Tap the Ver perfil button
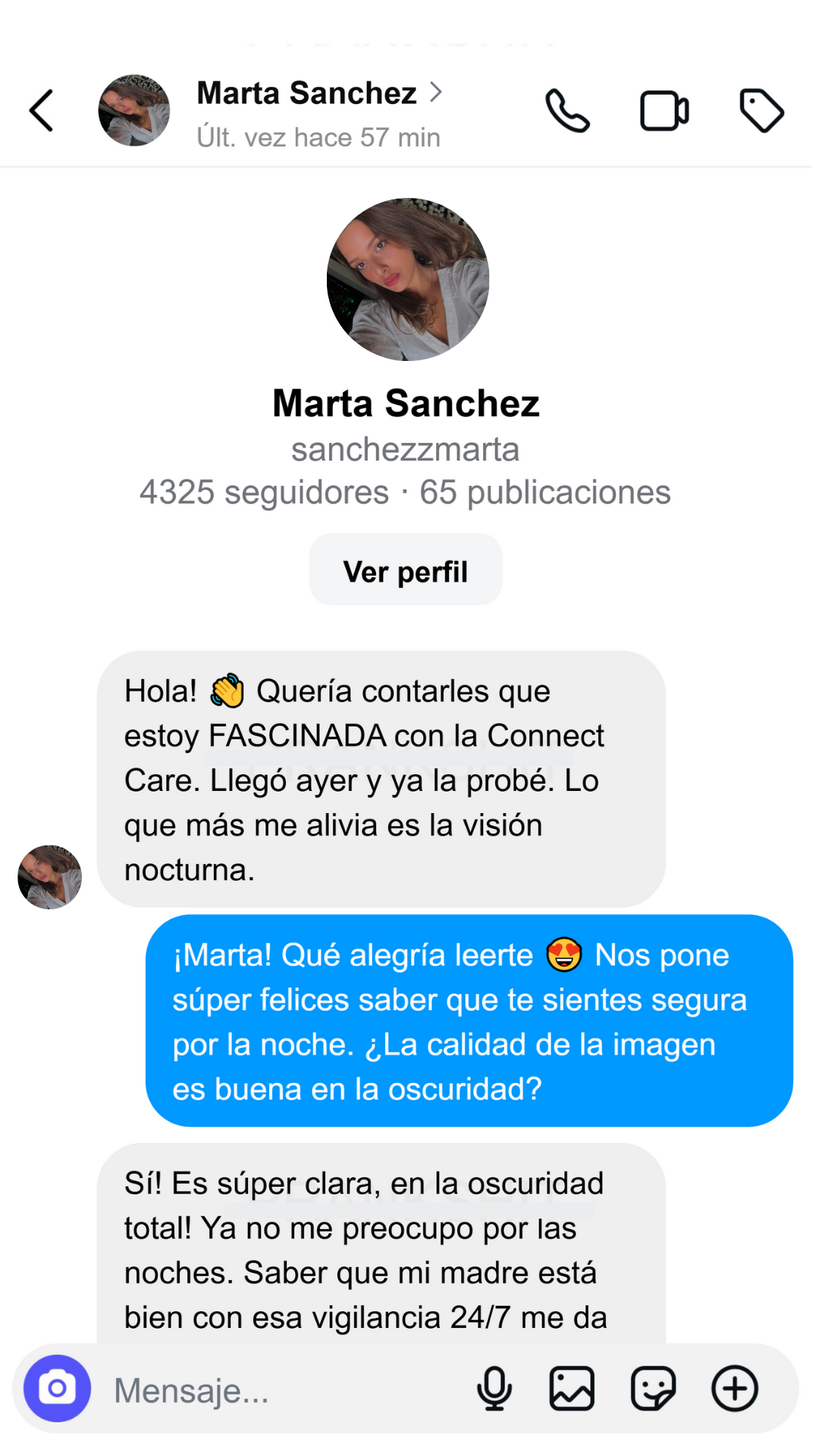Screen dimensions: 819x1456 [x=406, y=570]
